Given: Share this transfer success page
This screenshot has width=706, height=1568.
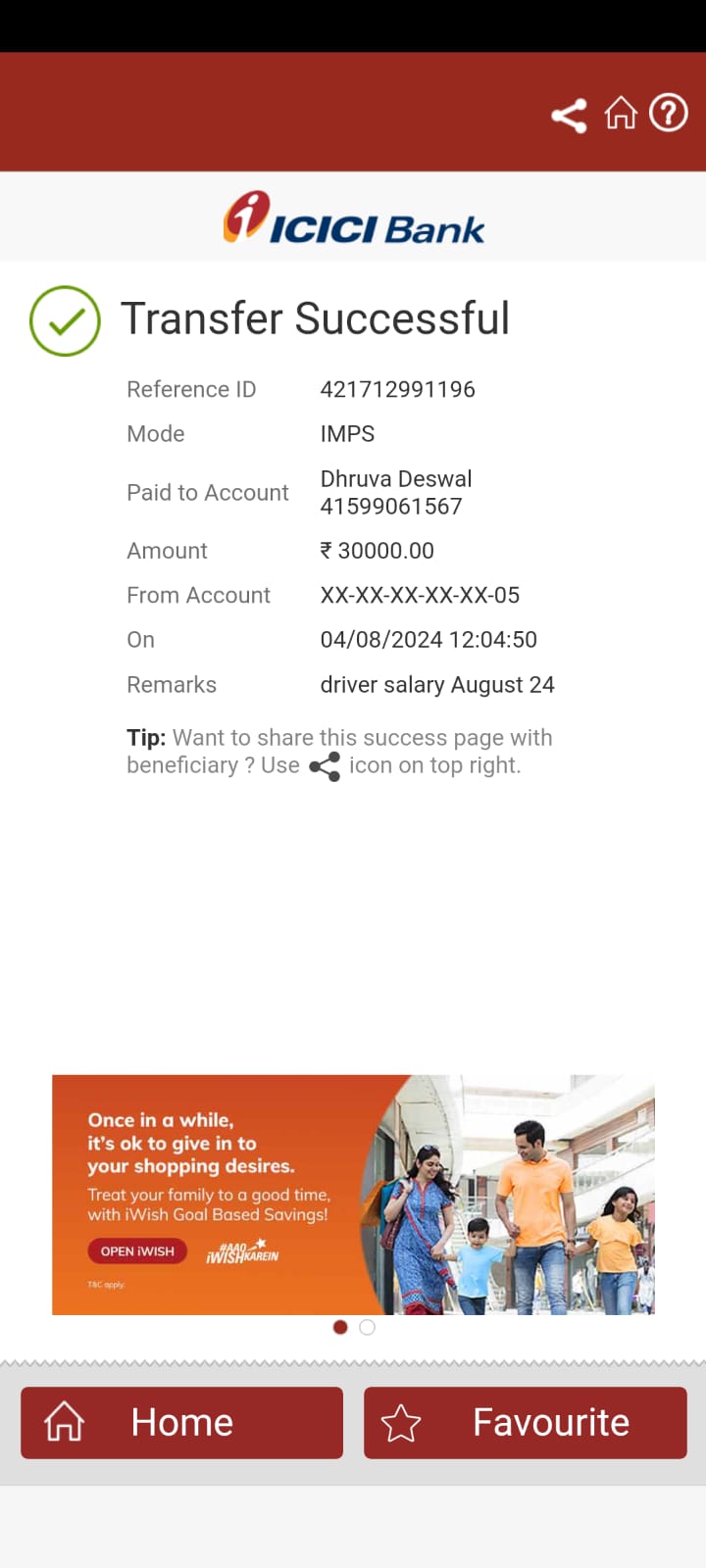Looking at the screenshot, I should click(569, 116).
